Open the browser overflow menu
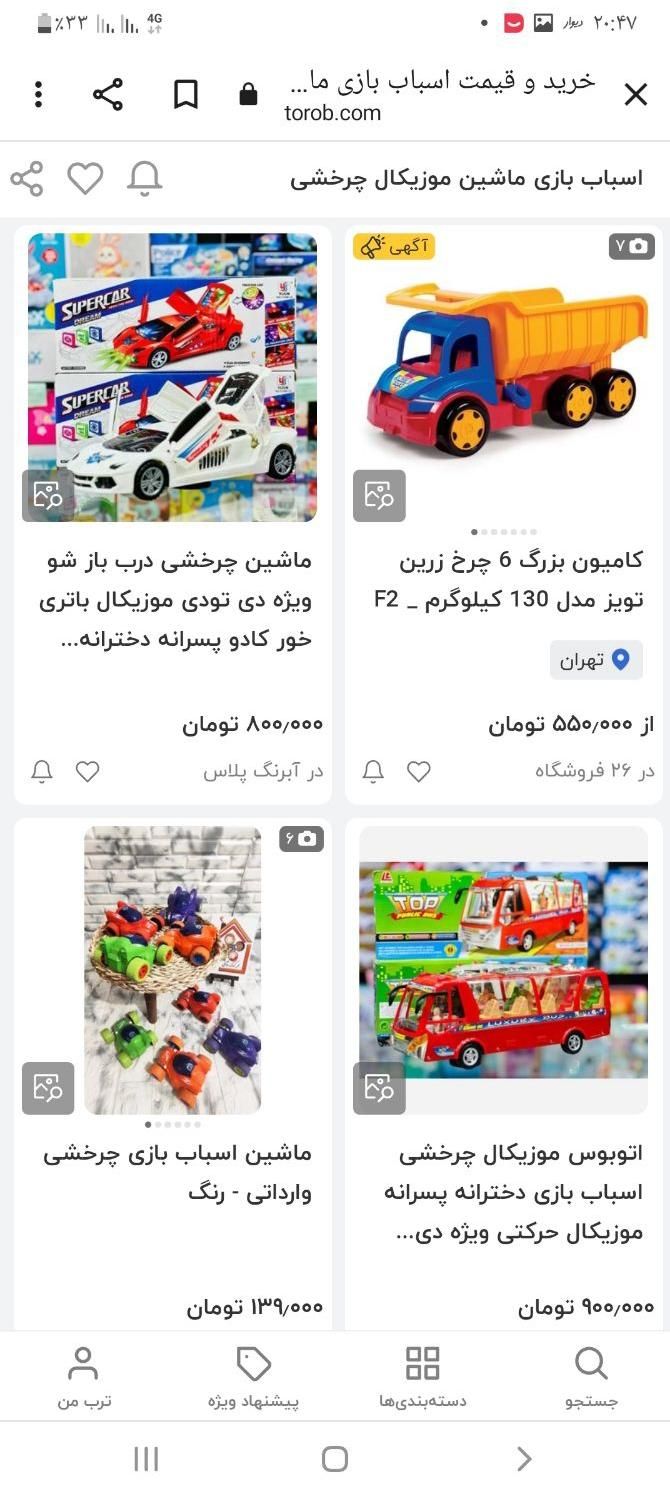Viewport: 670px width, 1498px height. point(38,95)
